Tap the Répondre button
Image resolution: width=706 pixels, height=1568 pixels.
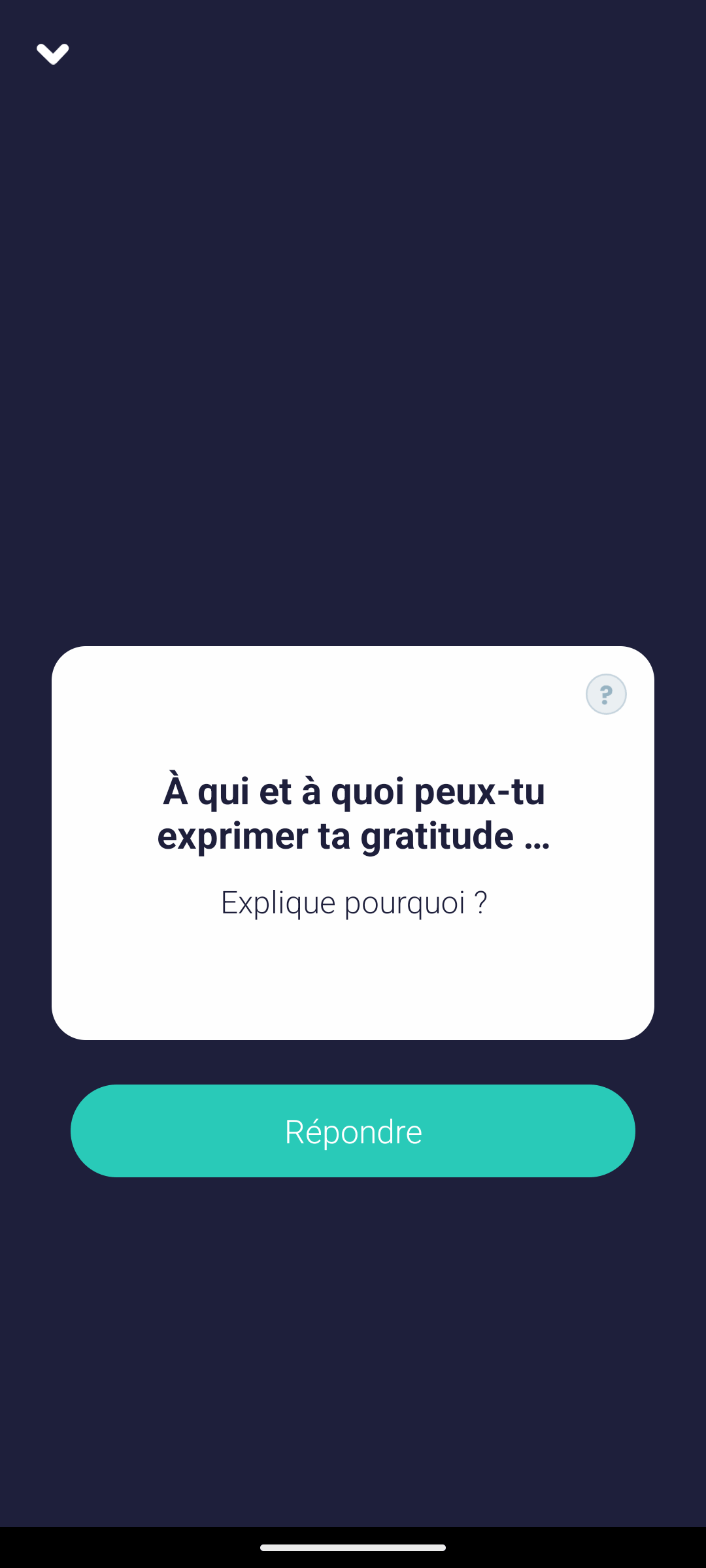coord(353,1131)
